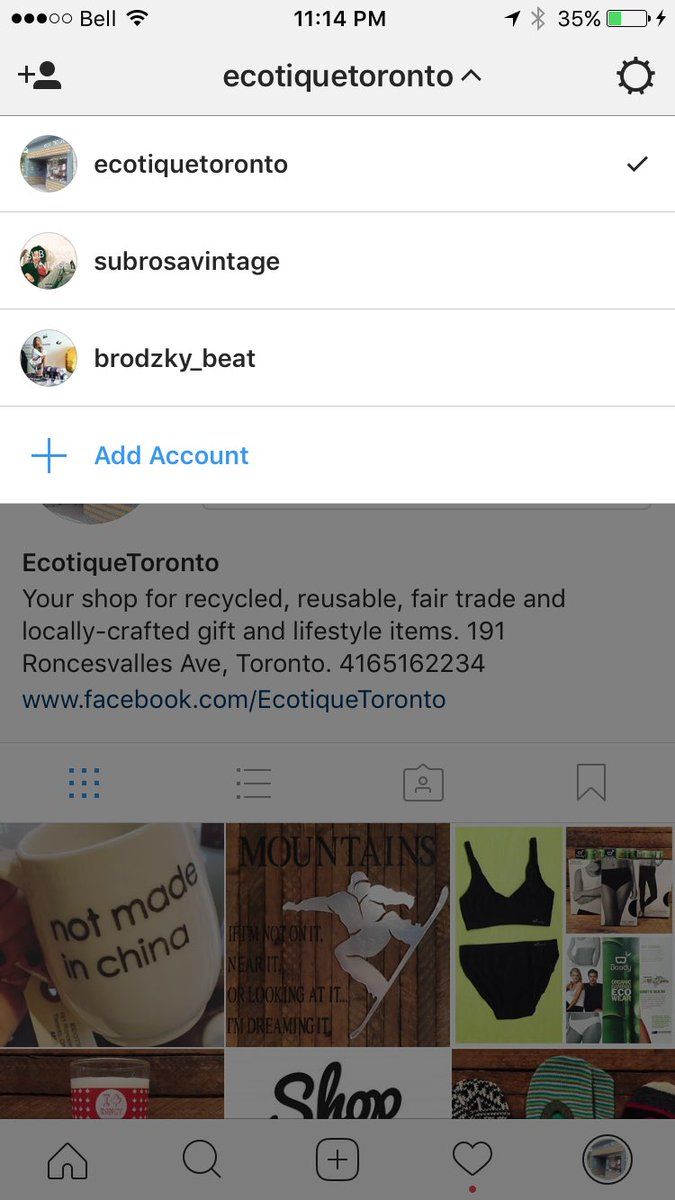This screenshot has width=675, height=1200.
Task: Go to the home feed tab
Action: 68,1160
